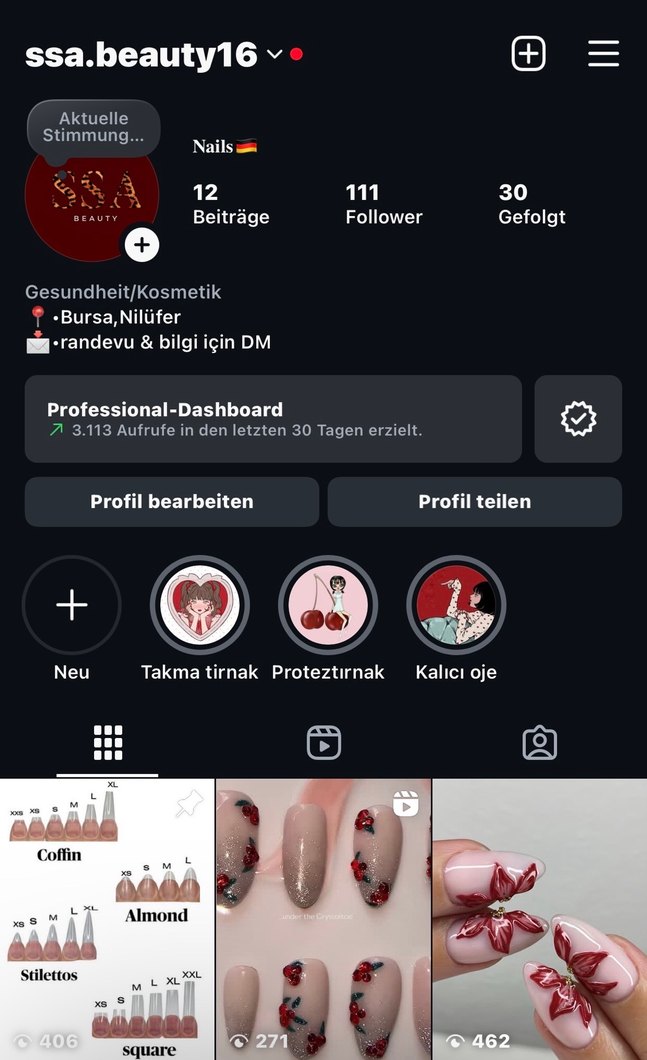Tap Profil bearbeiten

tap(172, 502)
